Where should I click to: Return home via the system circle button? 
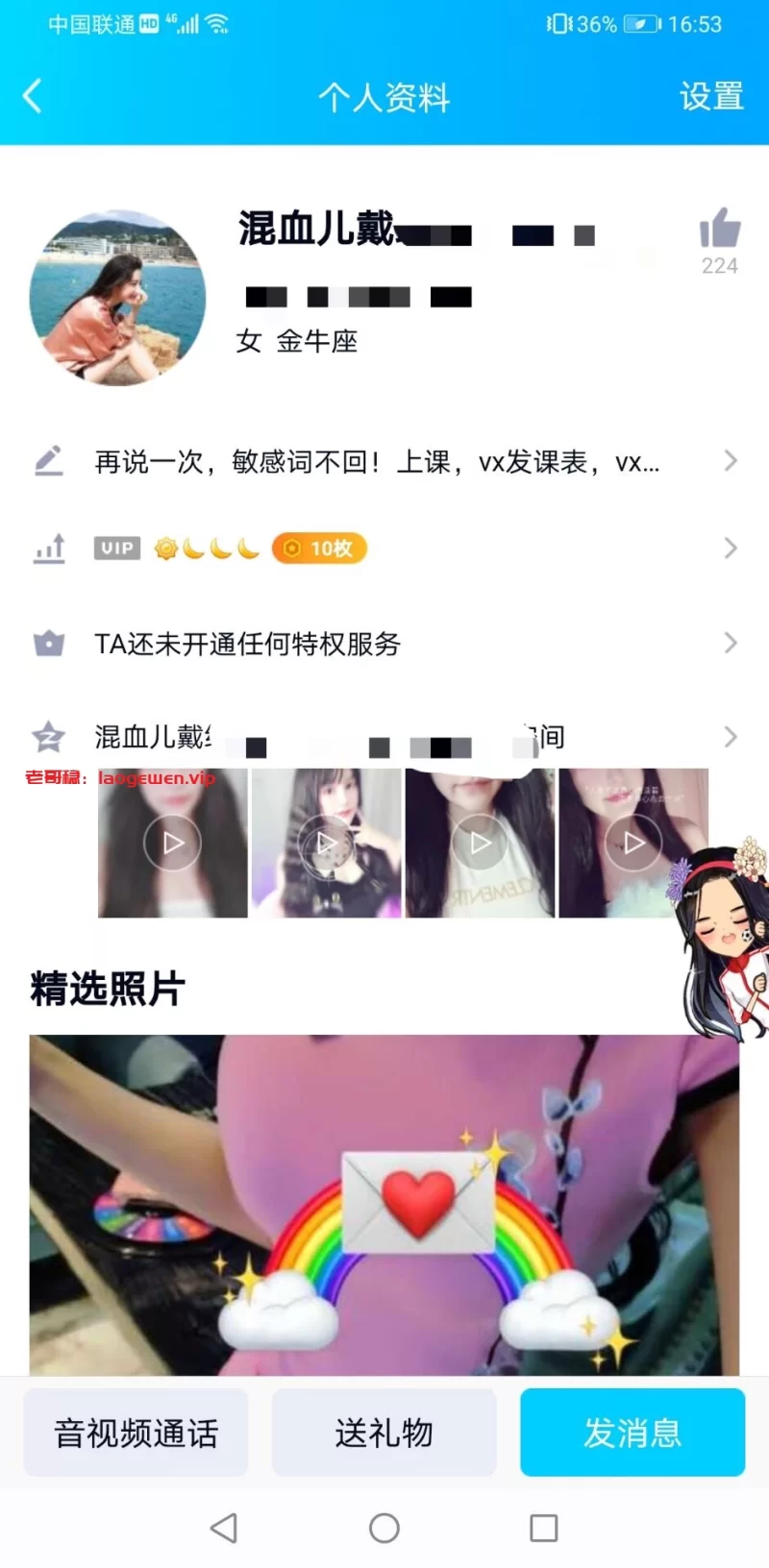(x=384, y=1528)
